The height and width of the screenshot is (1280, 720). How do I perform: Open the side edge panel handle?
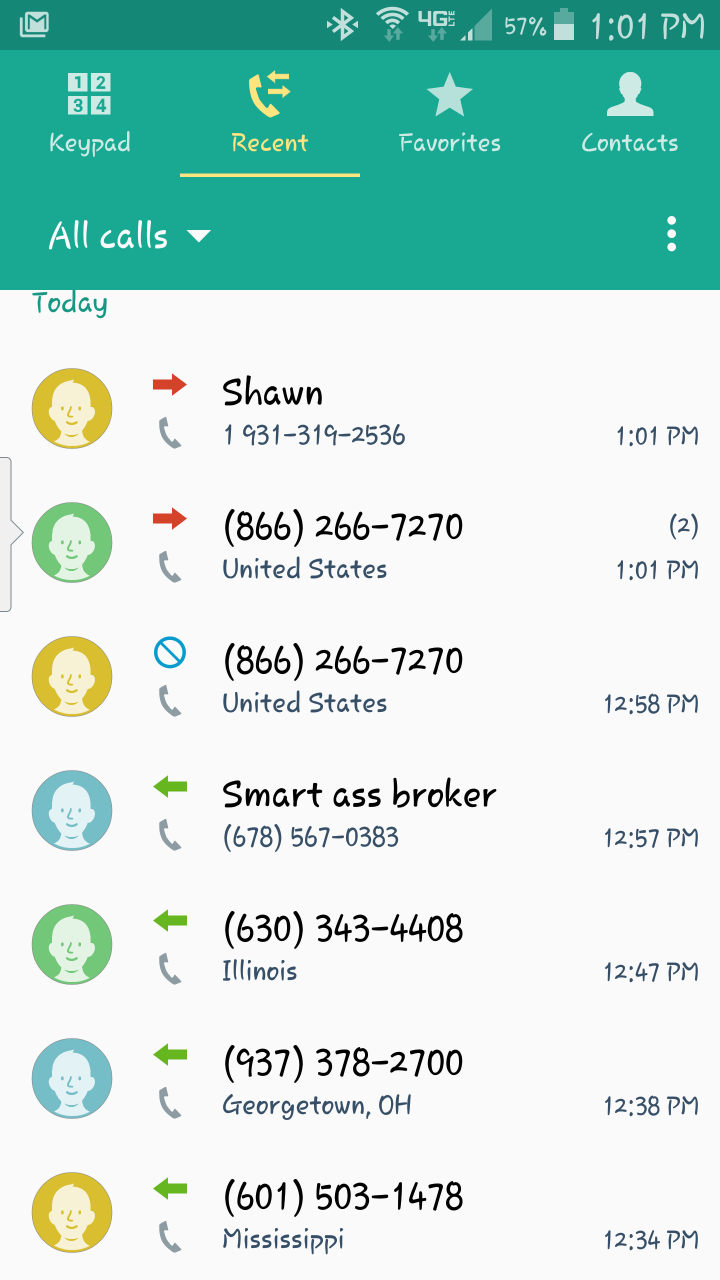point(8,533)
